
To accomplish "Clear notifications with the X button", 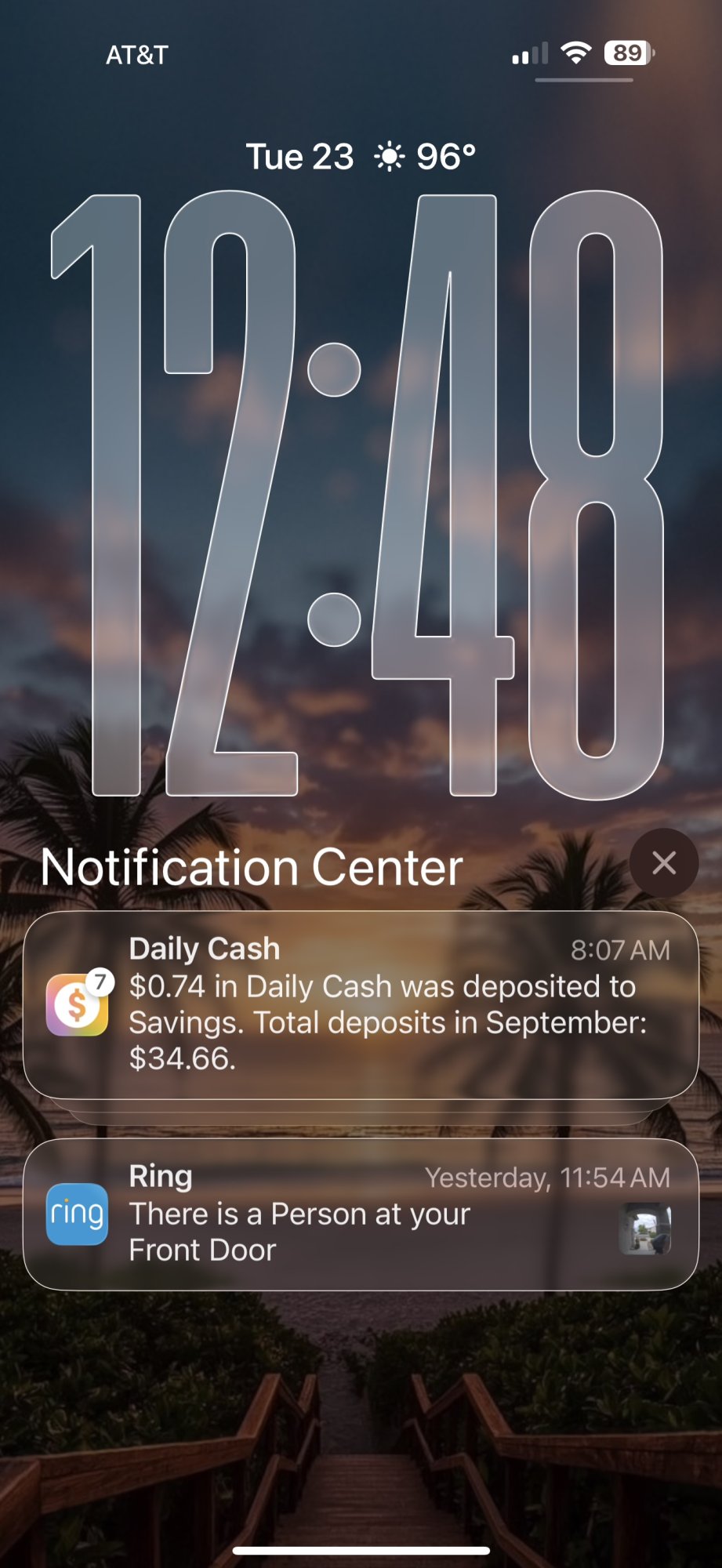I will coord(663,863).
